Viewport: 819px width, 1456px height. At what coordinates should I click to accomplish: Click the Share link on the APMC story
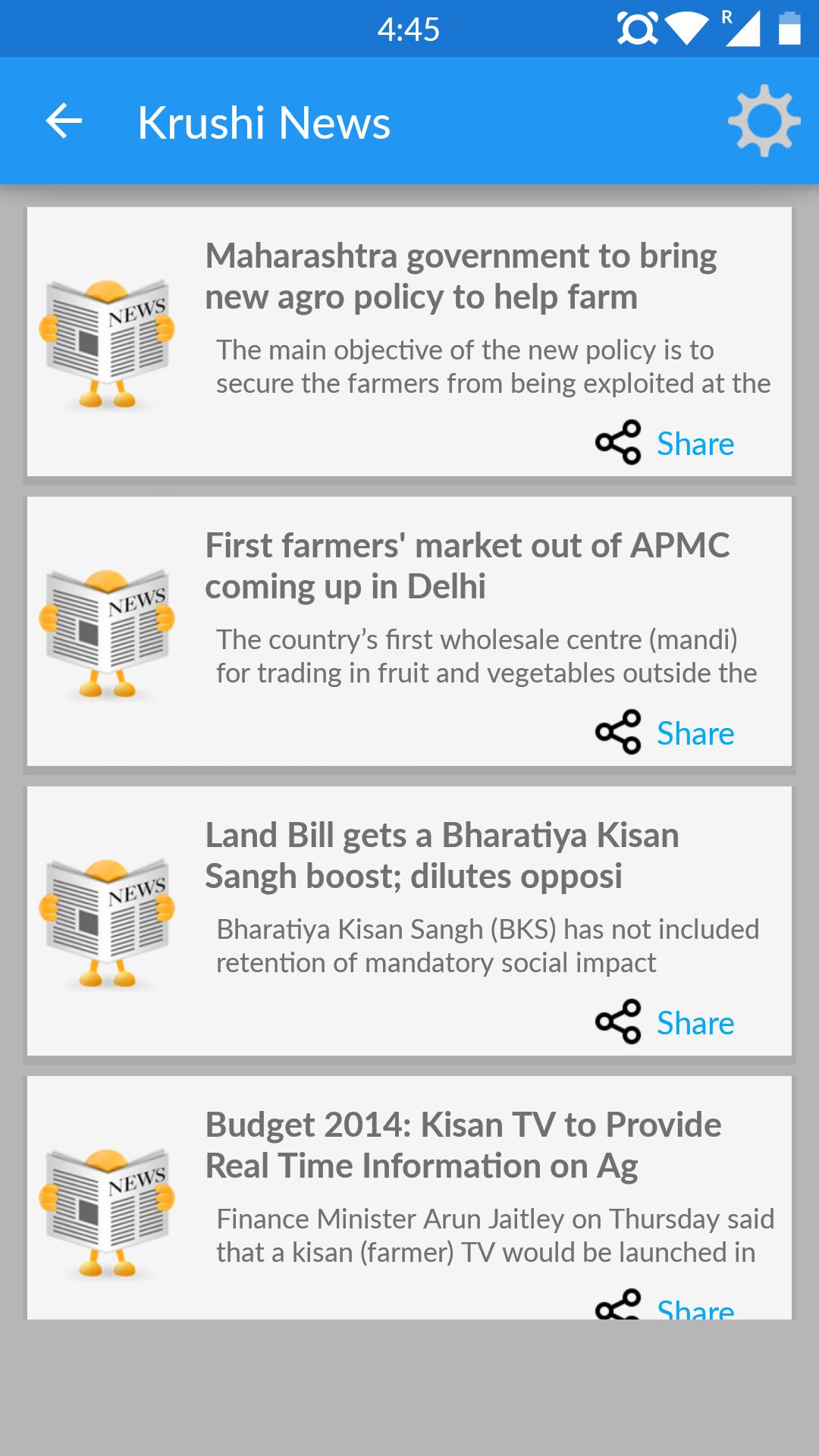(695, 733)
